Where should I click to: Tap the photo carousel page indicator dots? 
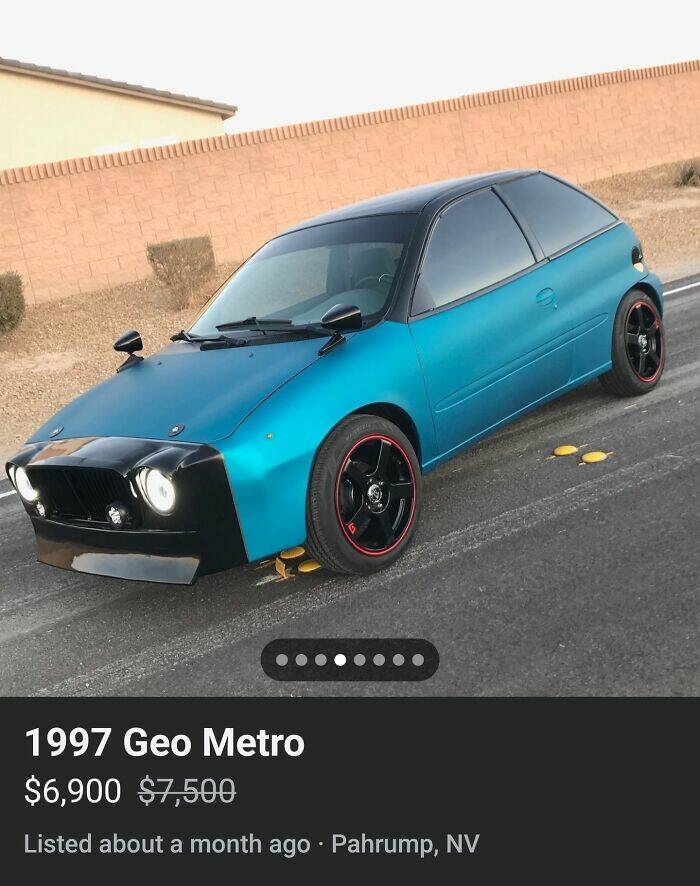[349, 660]
